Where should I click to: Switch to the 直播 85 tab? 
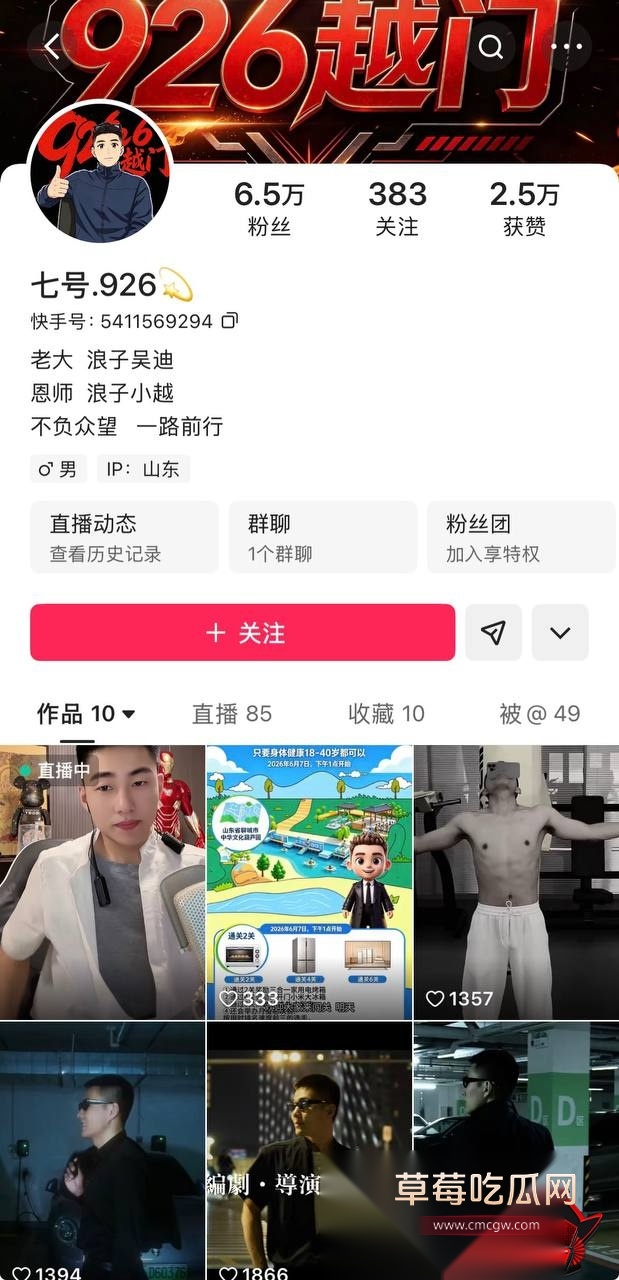[232, 714]
